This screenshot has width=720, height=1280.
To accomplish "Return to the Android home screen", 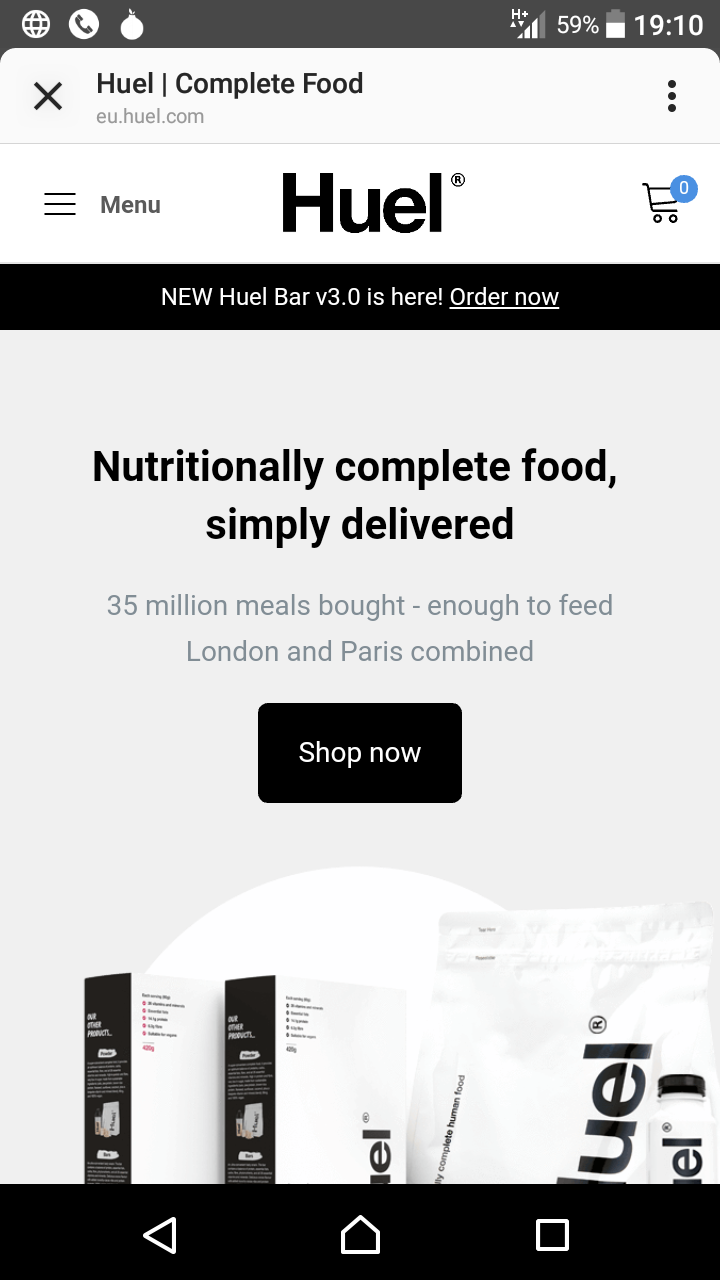I will pos(360,1235).
